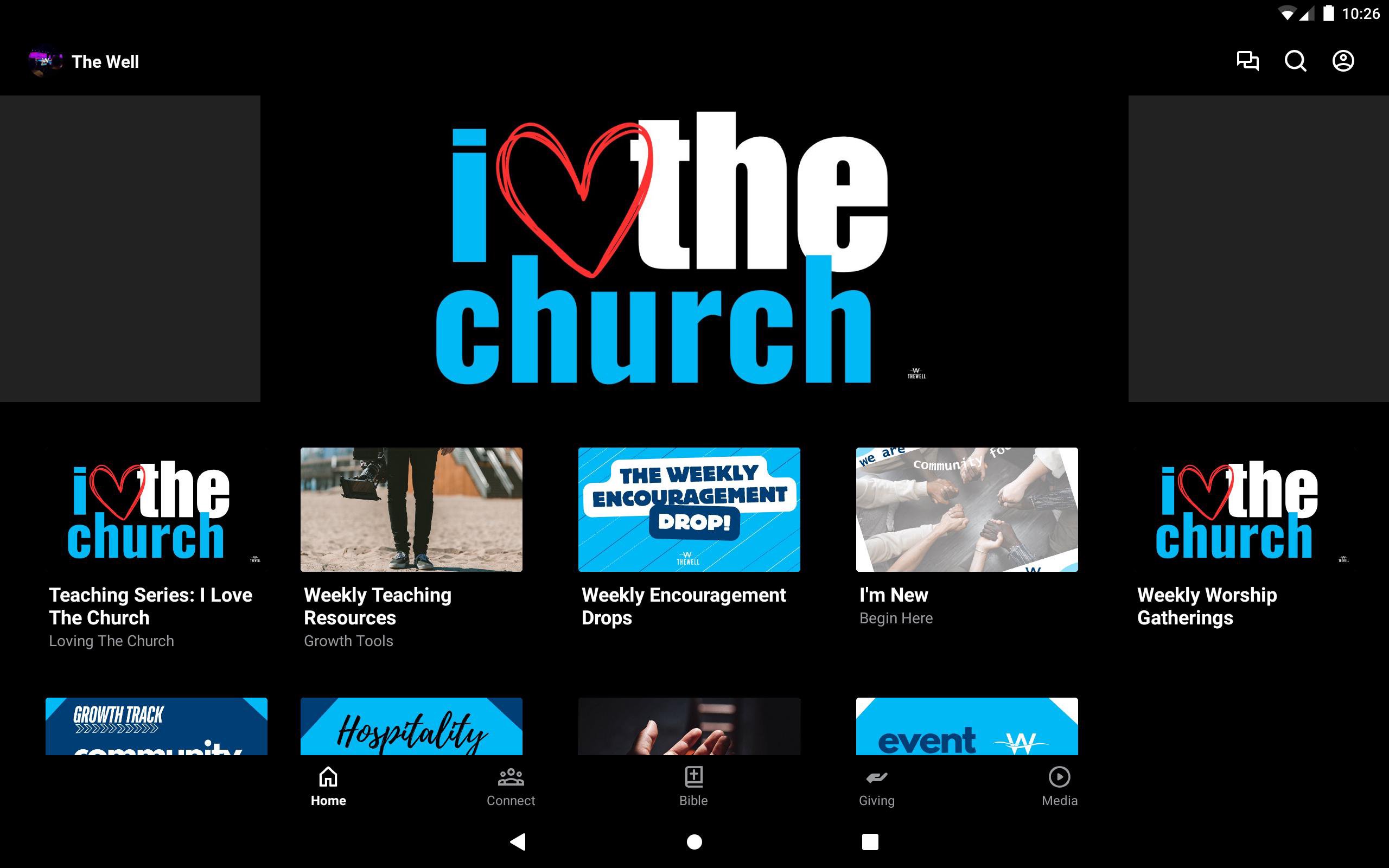Open the card showing praying hands

point(689,726)
